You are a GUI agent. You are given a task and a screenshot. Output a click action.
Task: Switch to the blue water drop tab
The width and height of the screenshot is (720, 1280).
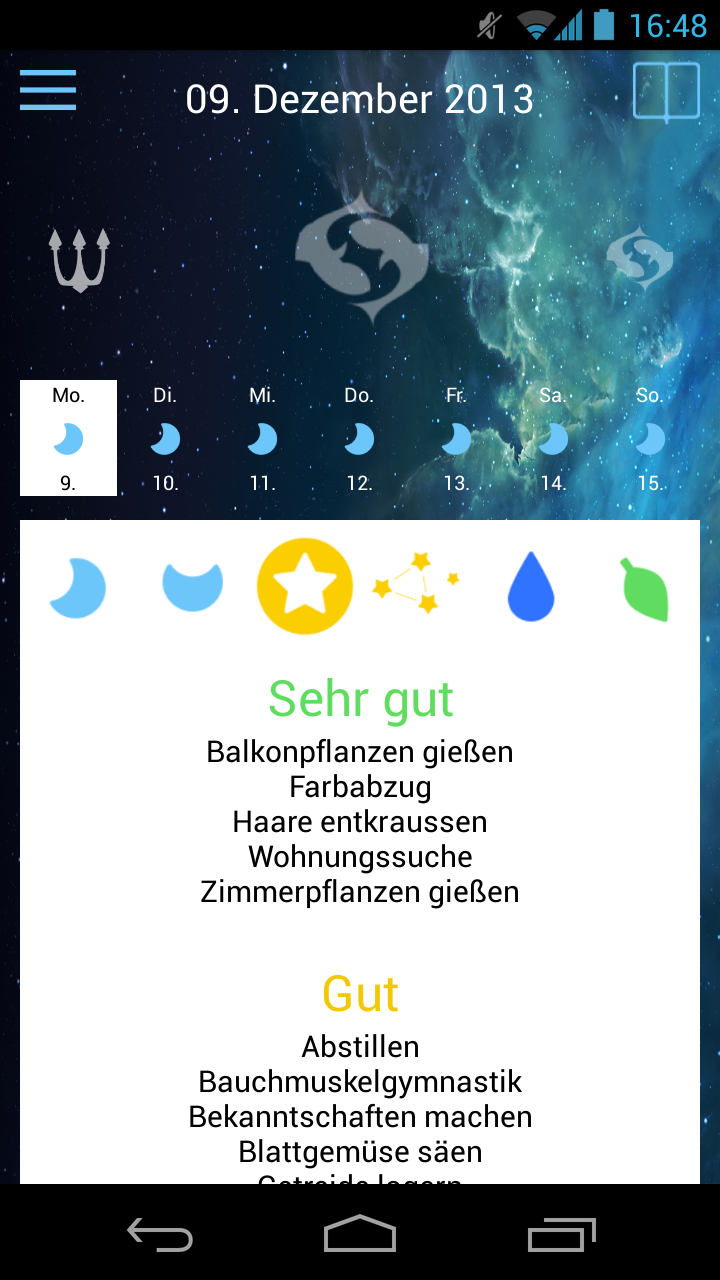tap(531, 587)
